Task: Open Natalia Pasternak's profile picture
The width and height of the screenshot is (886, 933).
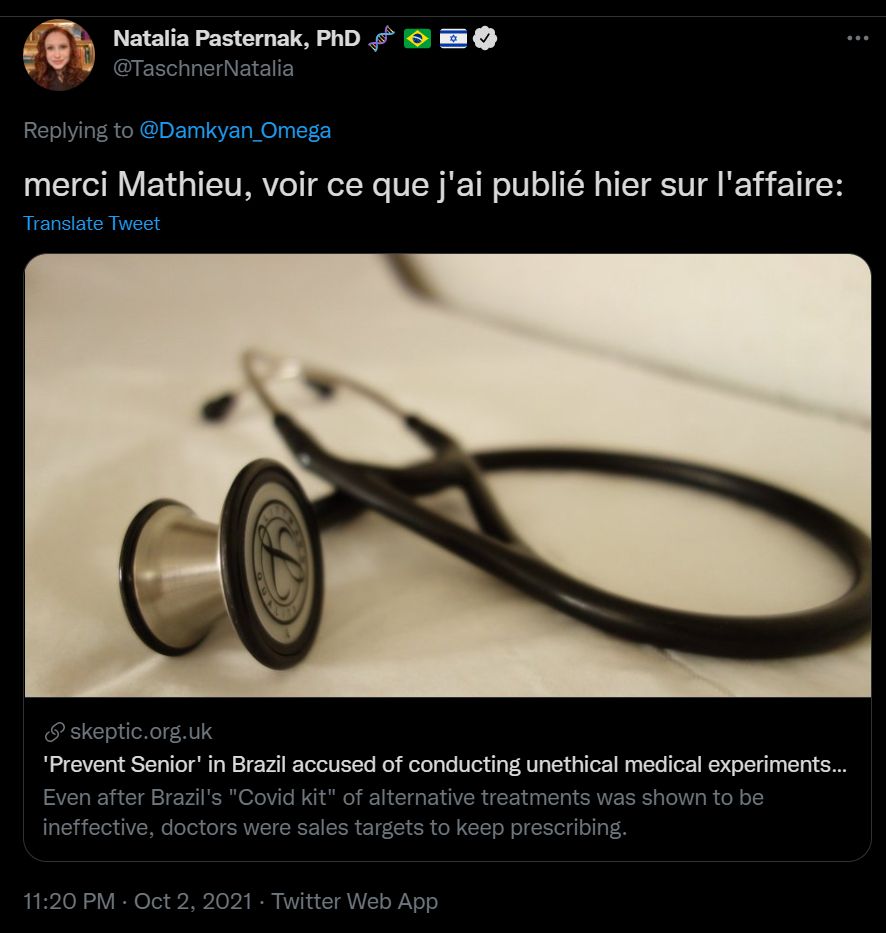Action: pos(58,55)
